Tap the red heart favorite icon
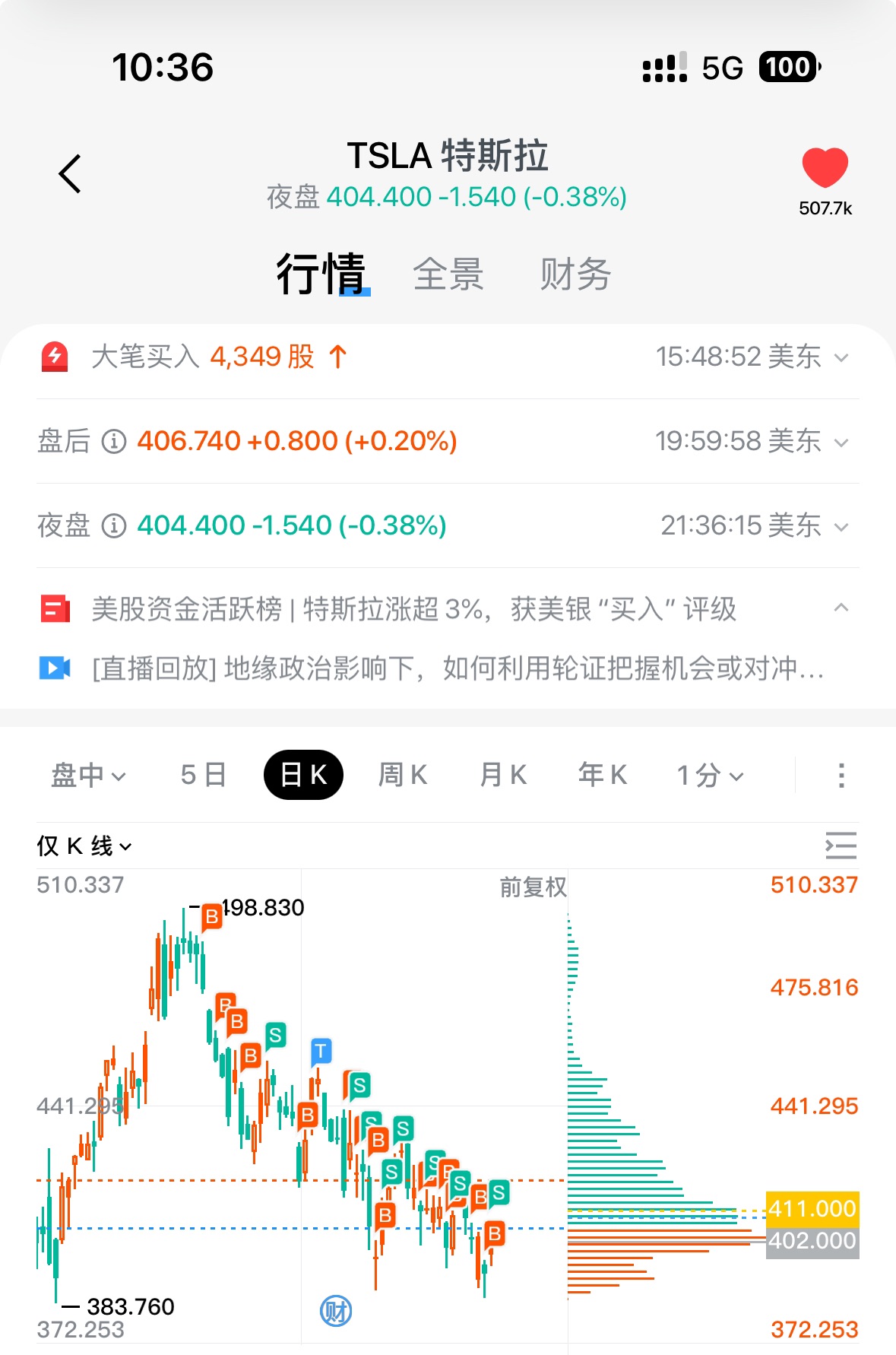Image resolution: width=896 pixels, height=1355 pixels. 825,167
